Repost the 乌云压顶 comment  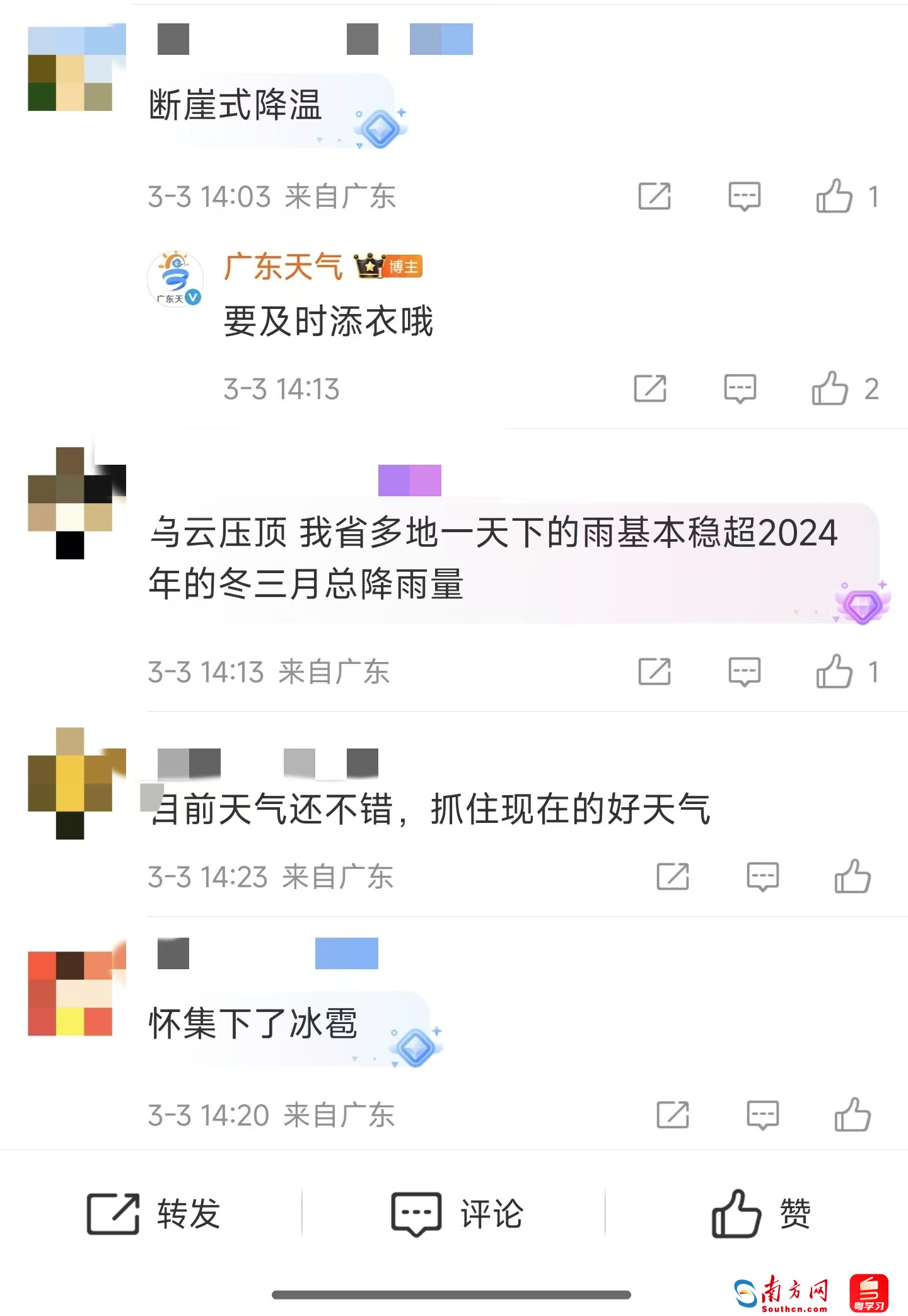tap(655, 672)
